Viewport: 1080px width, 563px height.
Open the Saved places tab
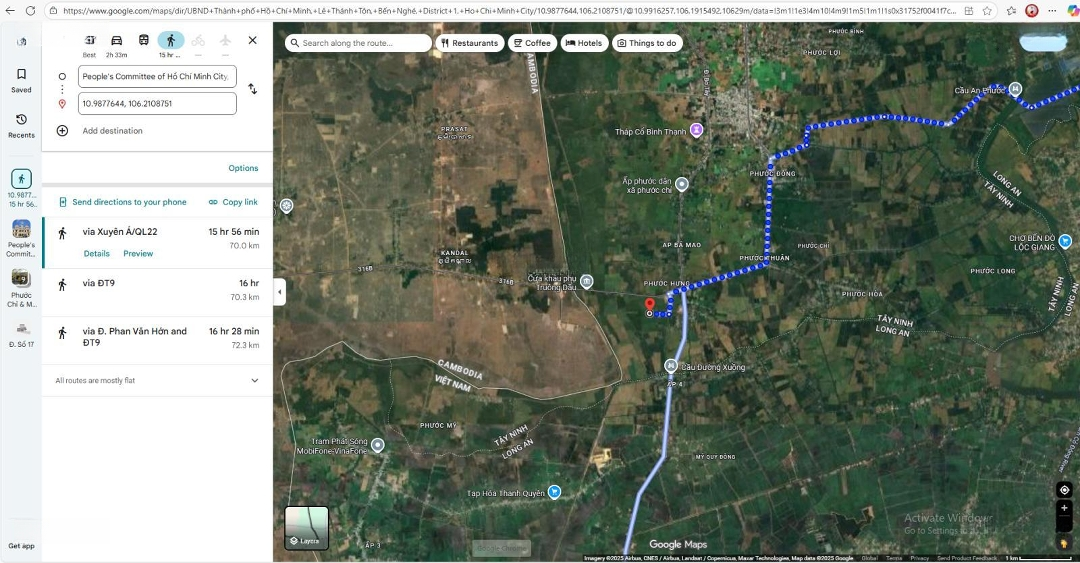[21, 80]
